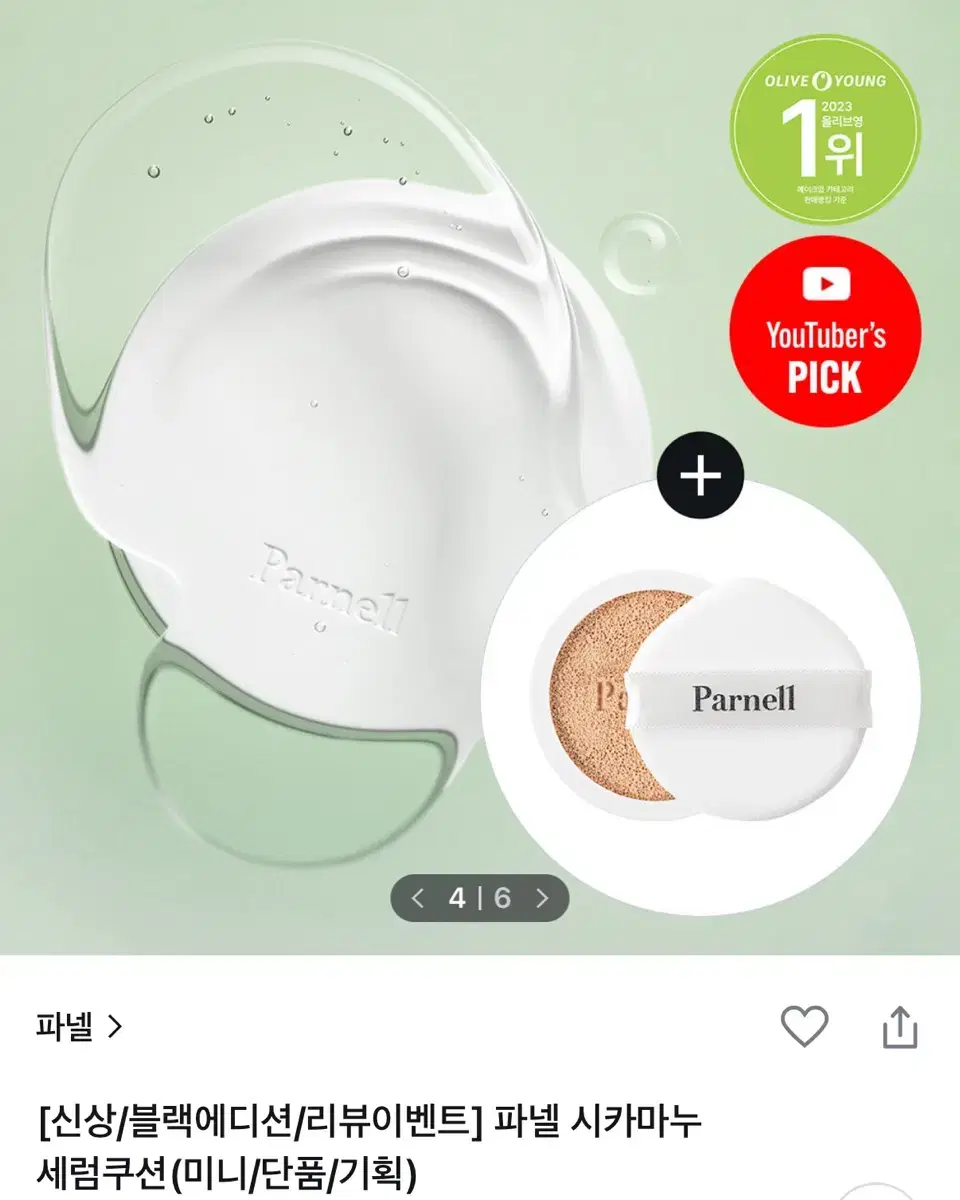Click the 4|6 carousel page indicator
Viewport: 960px width, 1200px height.
[x=480, y=898]
